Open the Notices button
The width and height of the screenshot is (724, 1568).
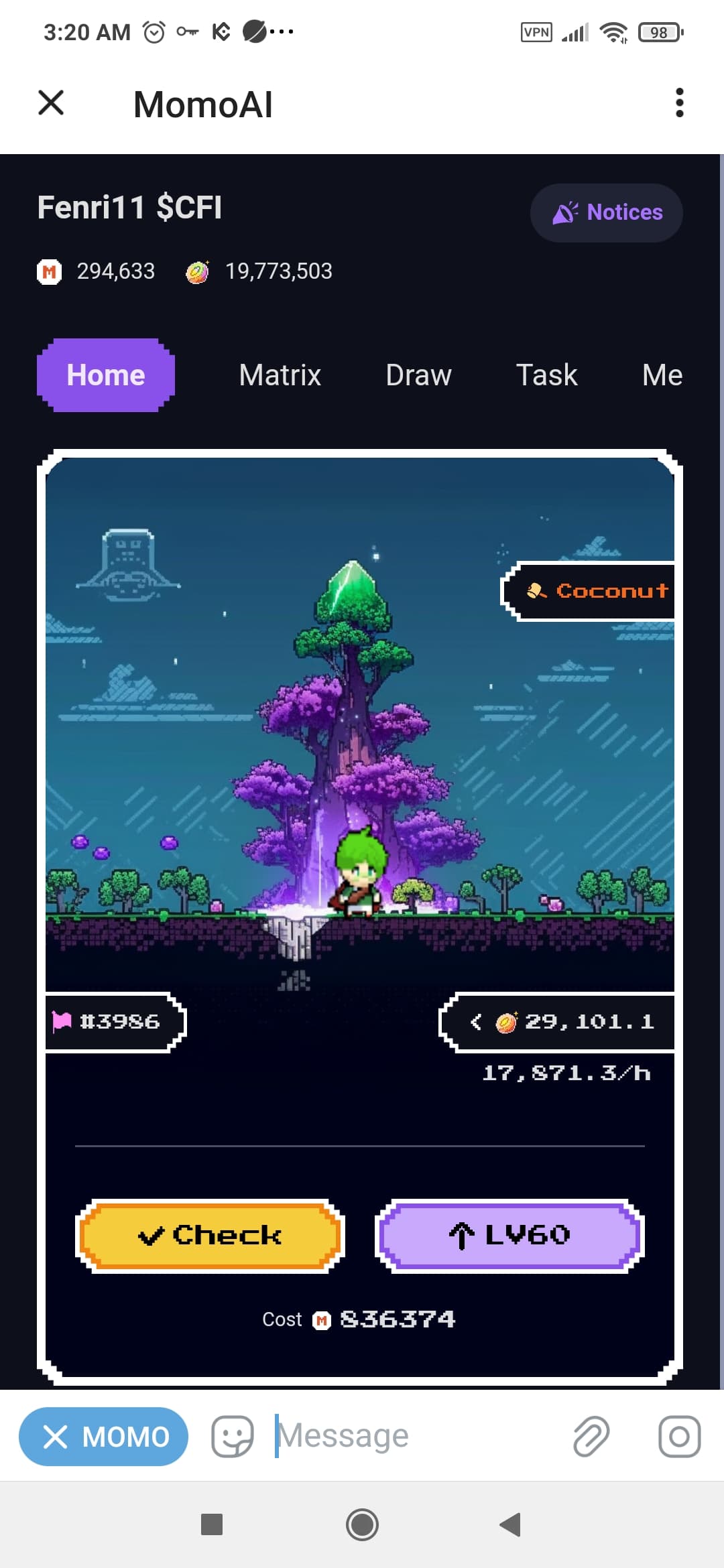coord(607,212)
